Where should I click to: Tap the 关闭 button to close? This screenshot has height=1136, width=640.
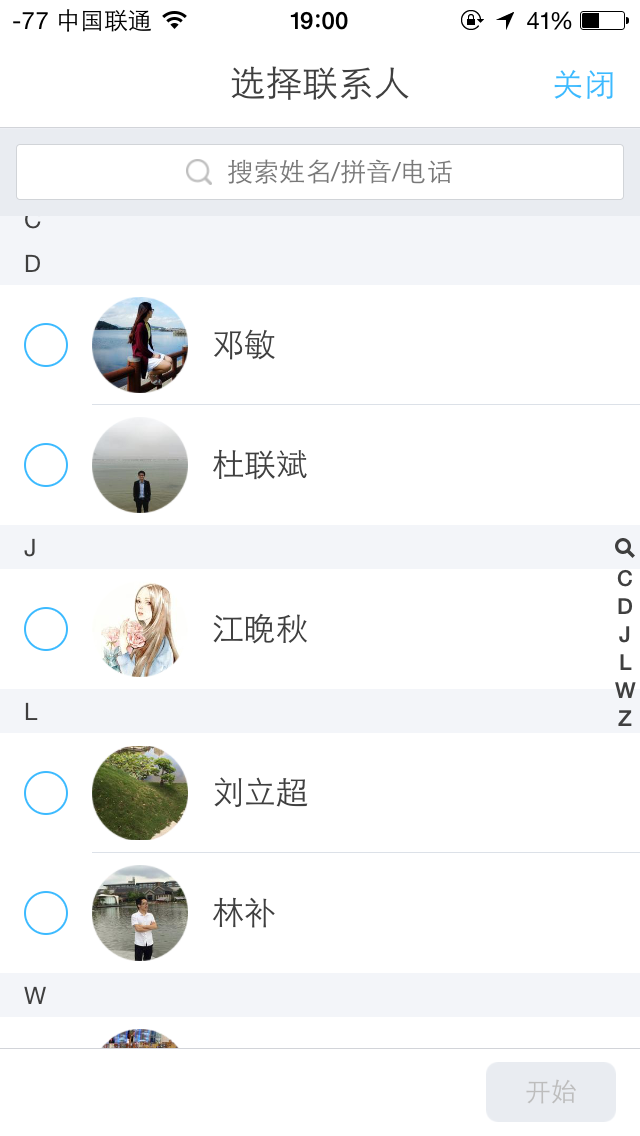click(x=583, y=85)
